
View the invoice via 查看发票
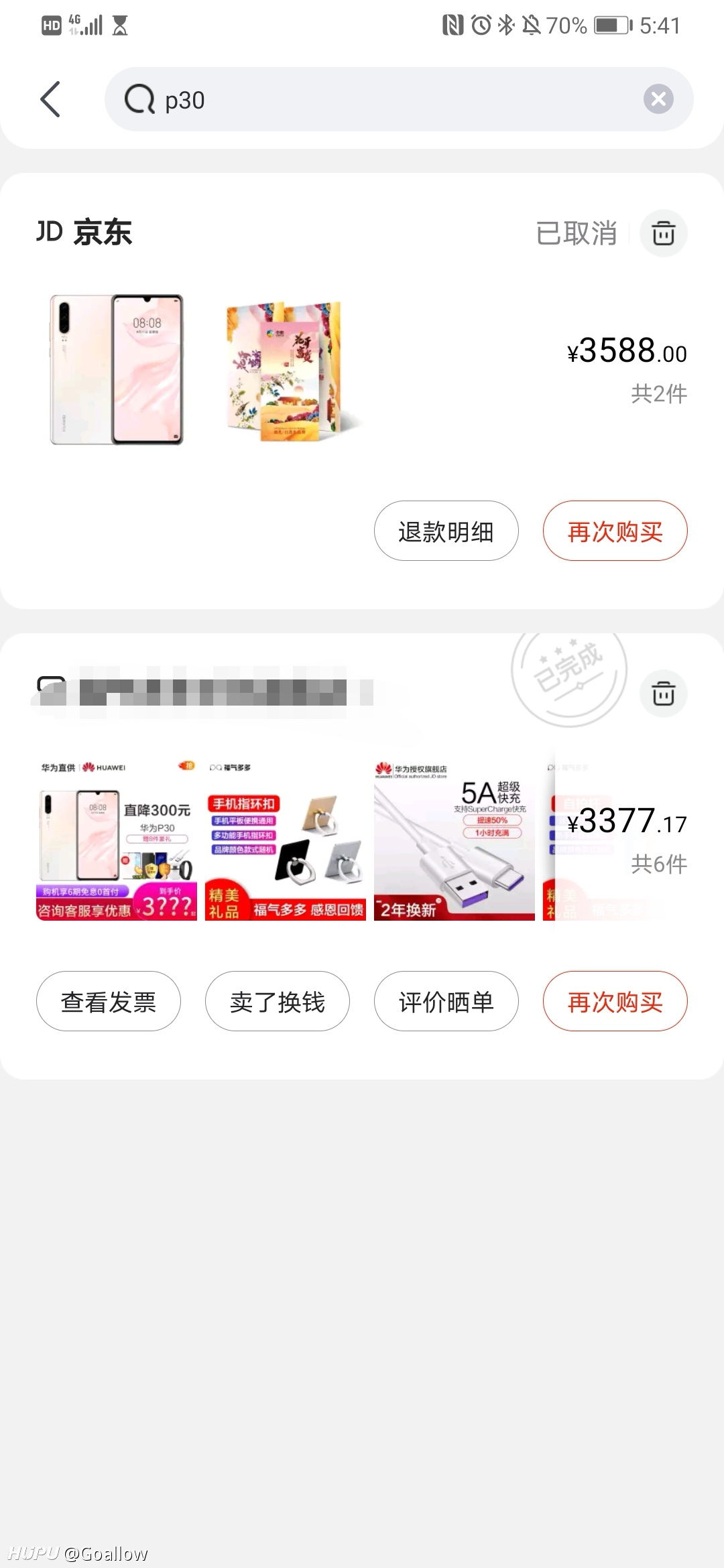click(x=109, y=1001)
